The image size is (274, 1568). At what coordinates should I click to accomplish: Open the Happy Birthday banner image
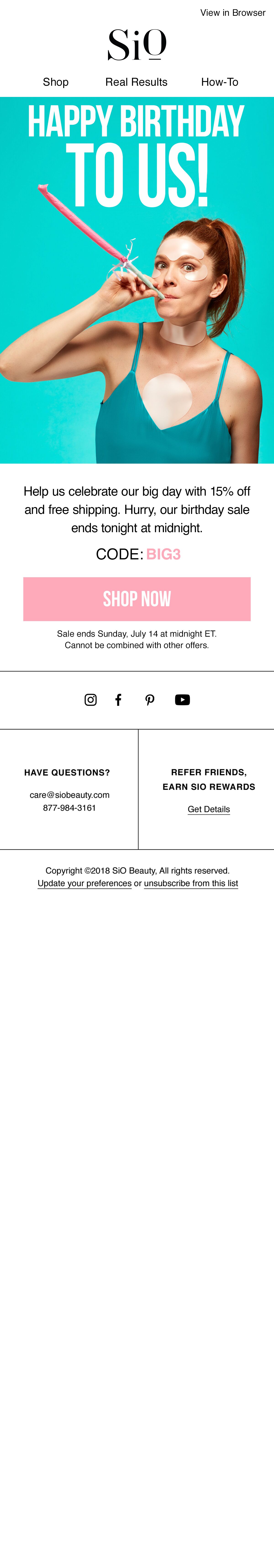137,280
